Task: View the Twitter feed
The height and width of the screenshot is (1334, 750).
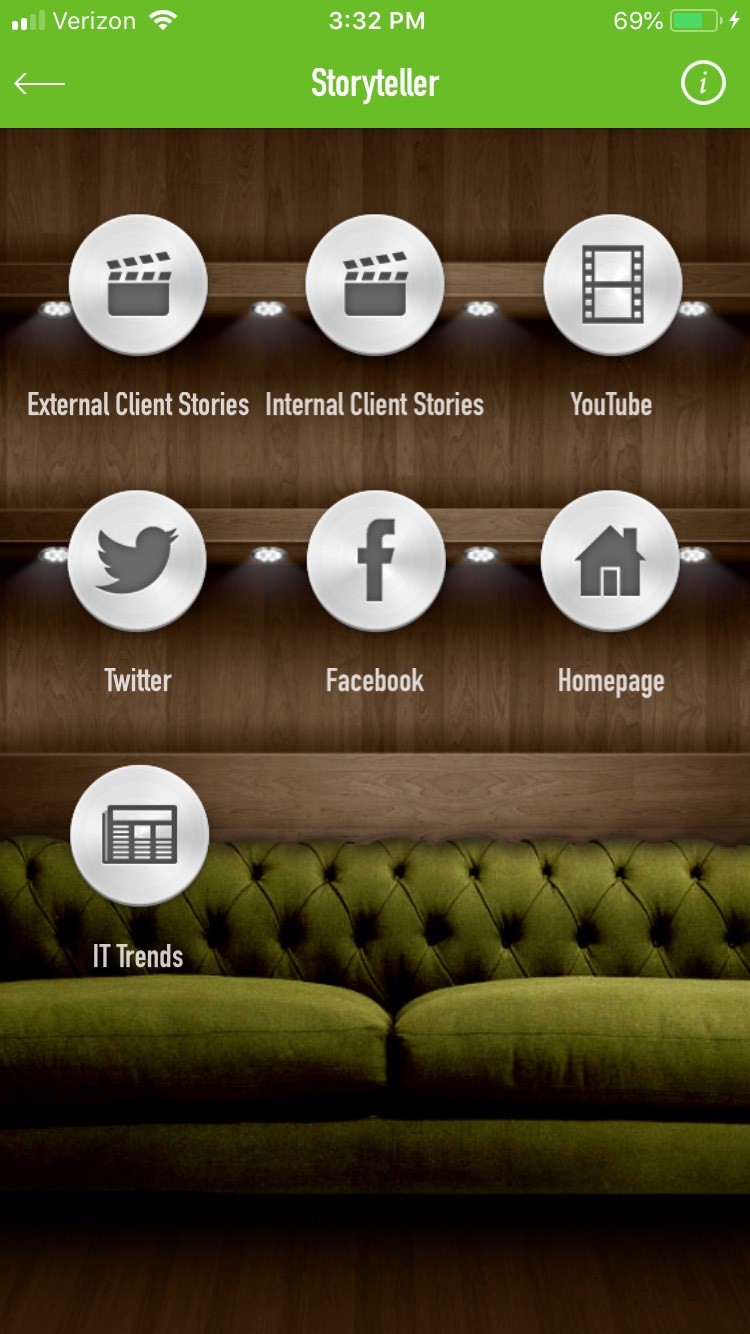Action: [x=138, y=560]
